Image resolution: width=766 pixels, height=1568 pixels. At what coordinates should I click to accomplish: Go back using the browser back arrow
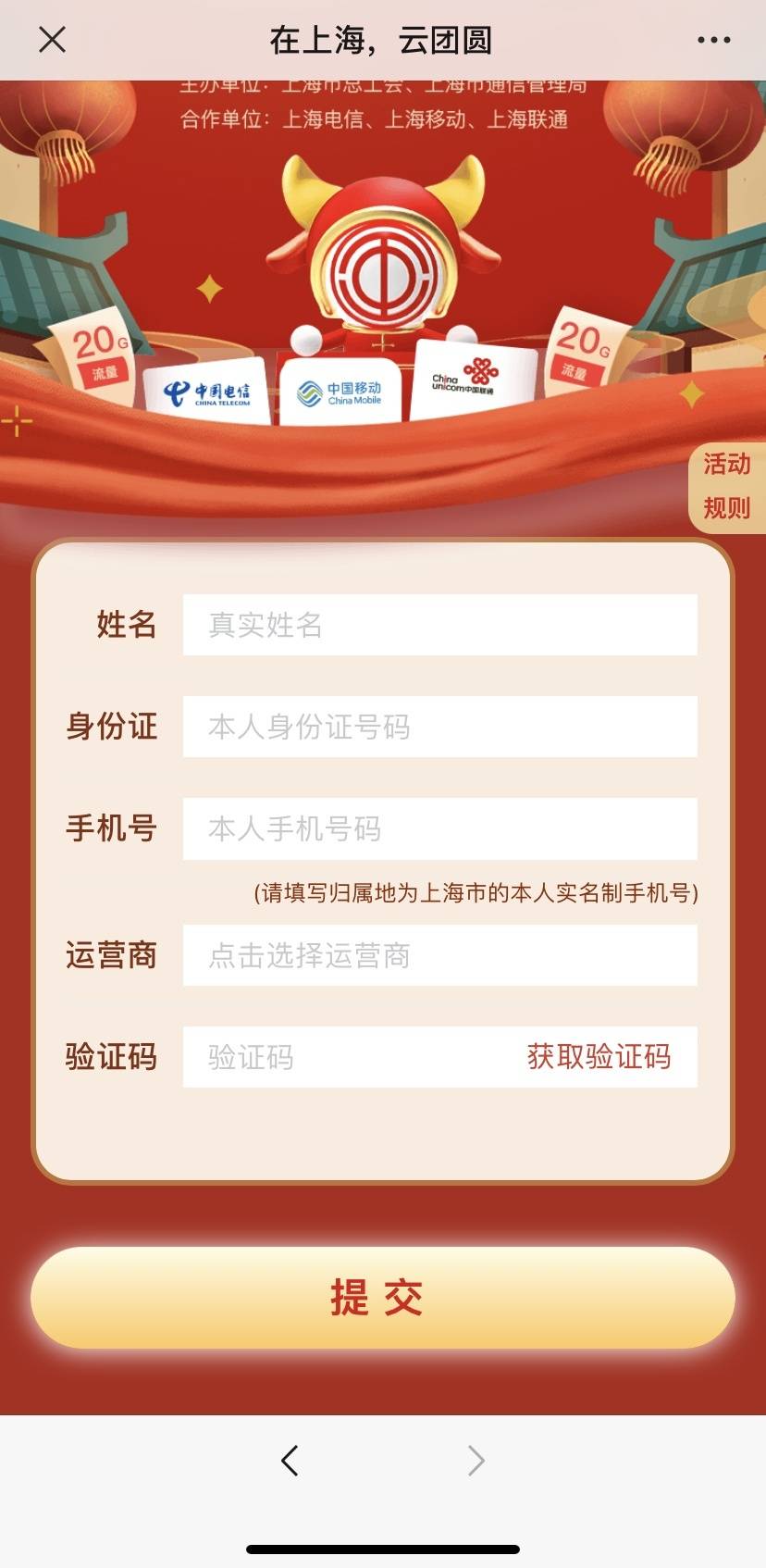290,1461
